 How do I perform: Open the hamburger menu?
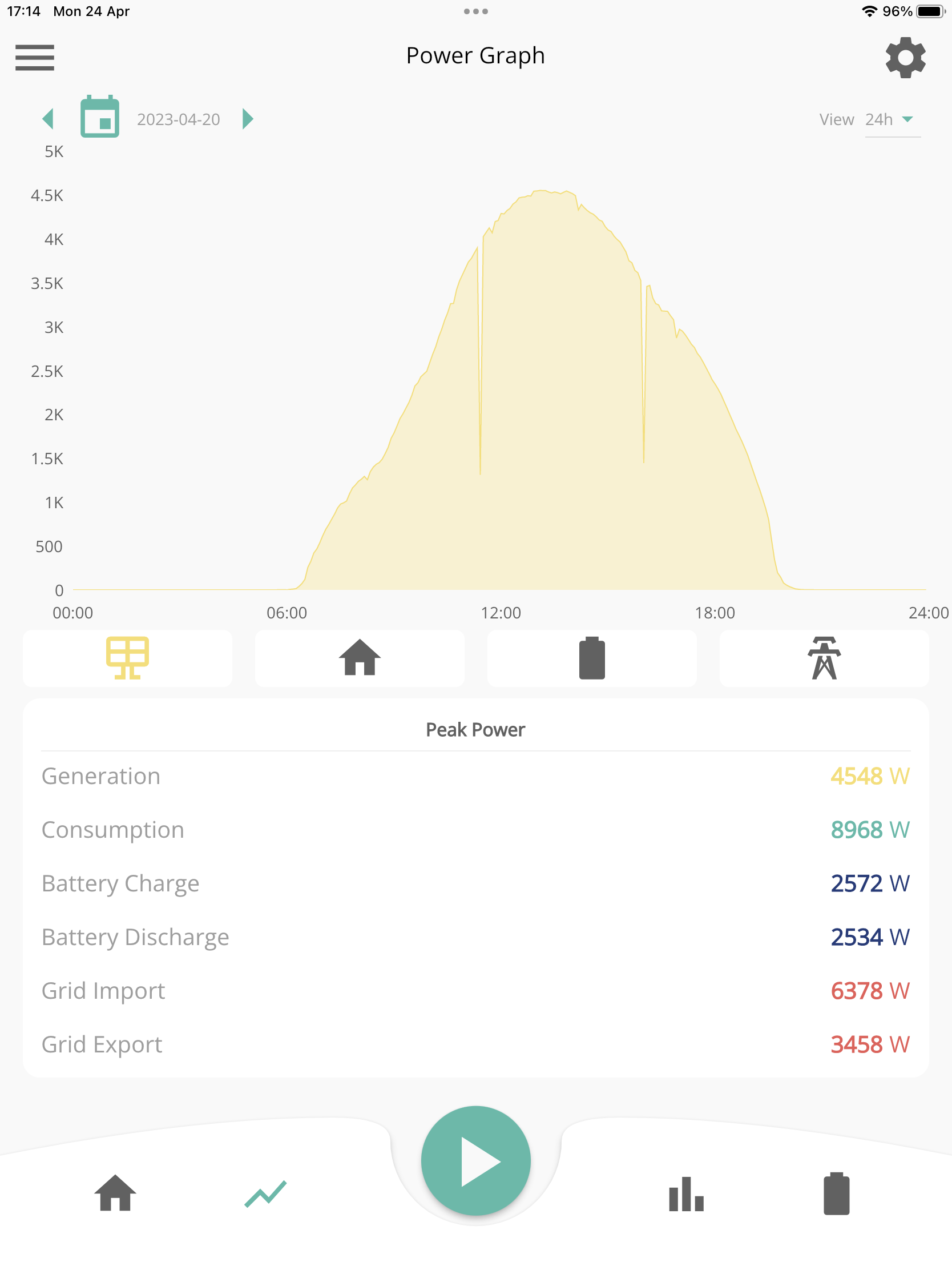[x=34, y=58]
